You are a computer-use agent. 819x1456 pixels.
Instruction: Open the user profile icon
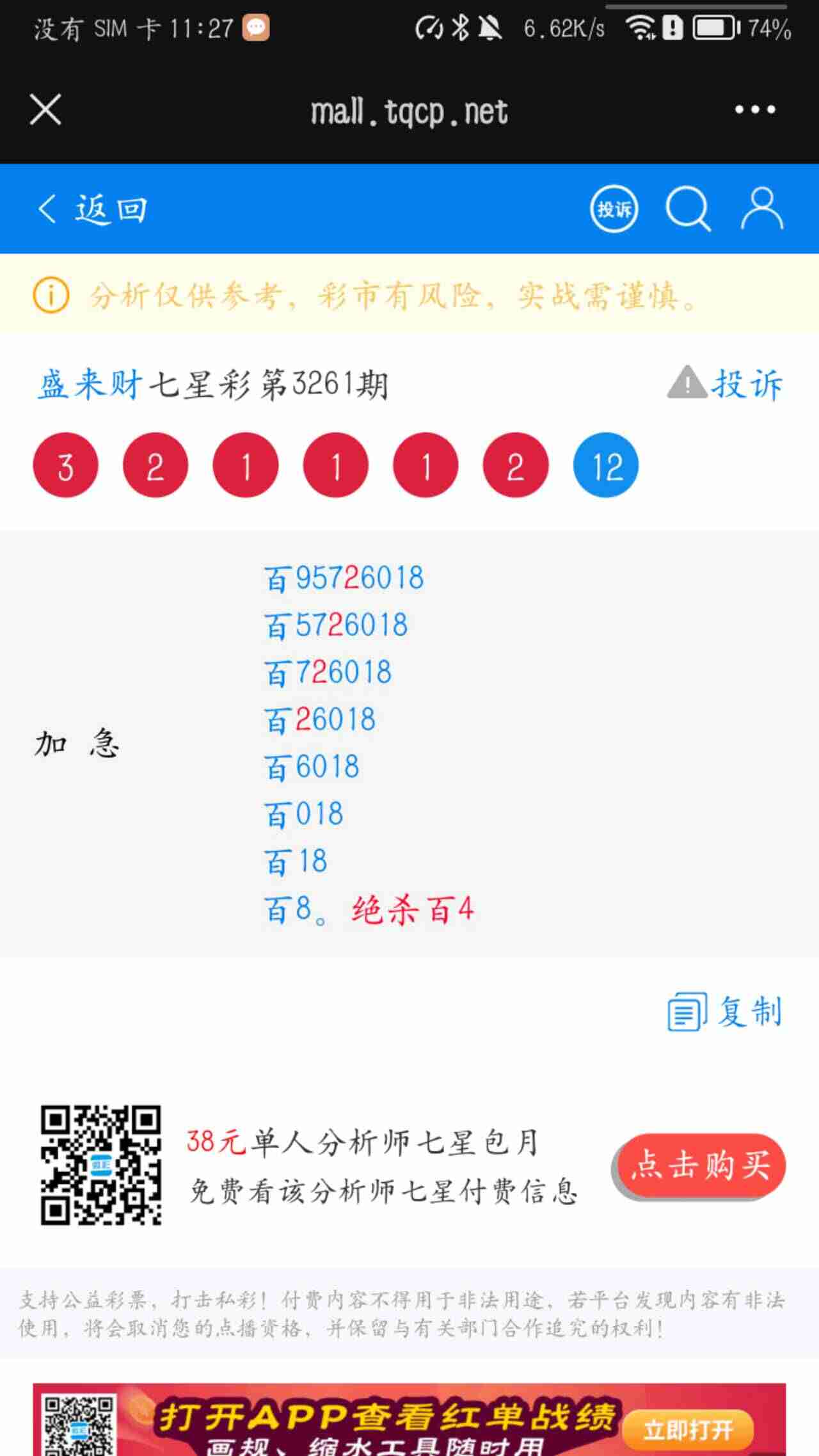761,208
